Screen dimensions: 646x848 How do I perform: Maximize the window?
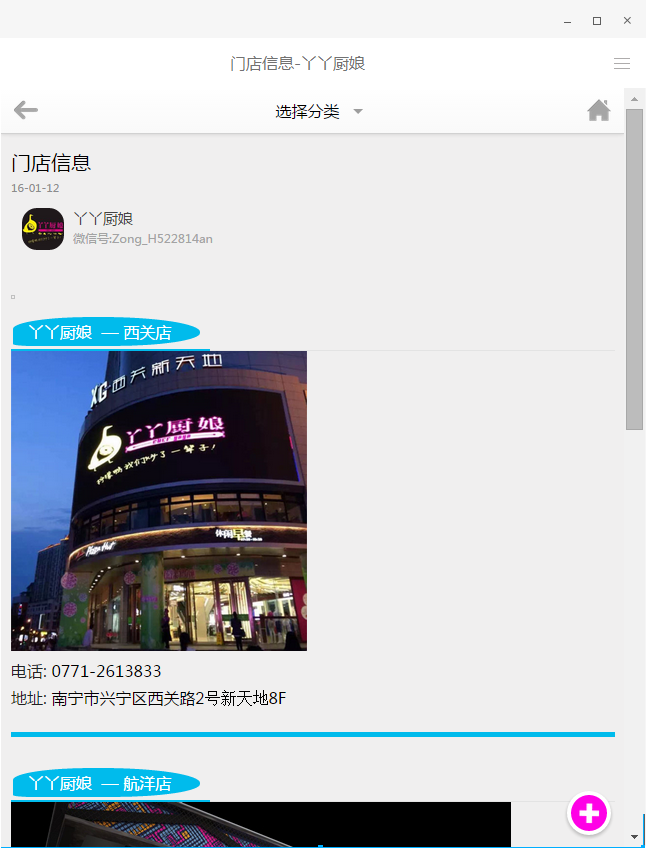(x=597, y=20)
